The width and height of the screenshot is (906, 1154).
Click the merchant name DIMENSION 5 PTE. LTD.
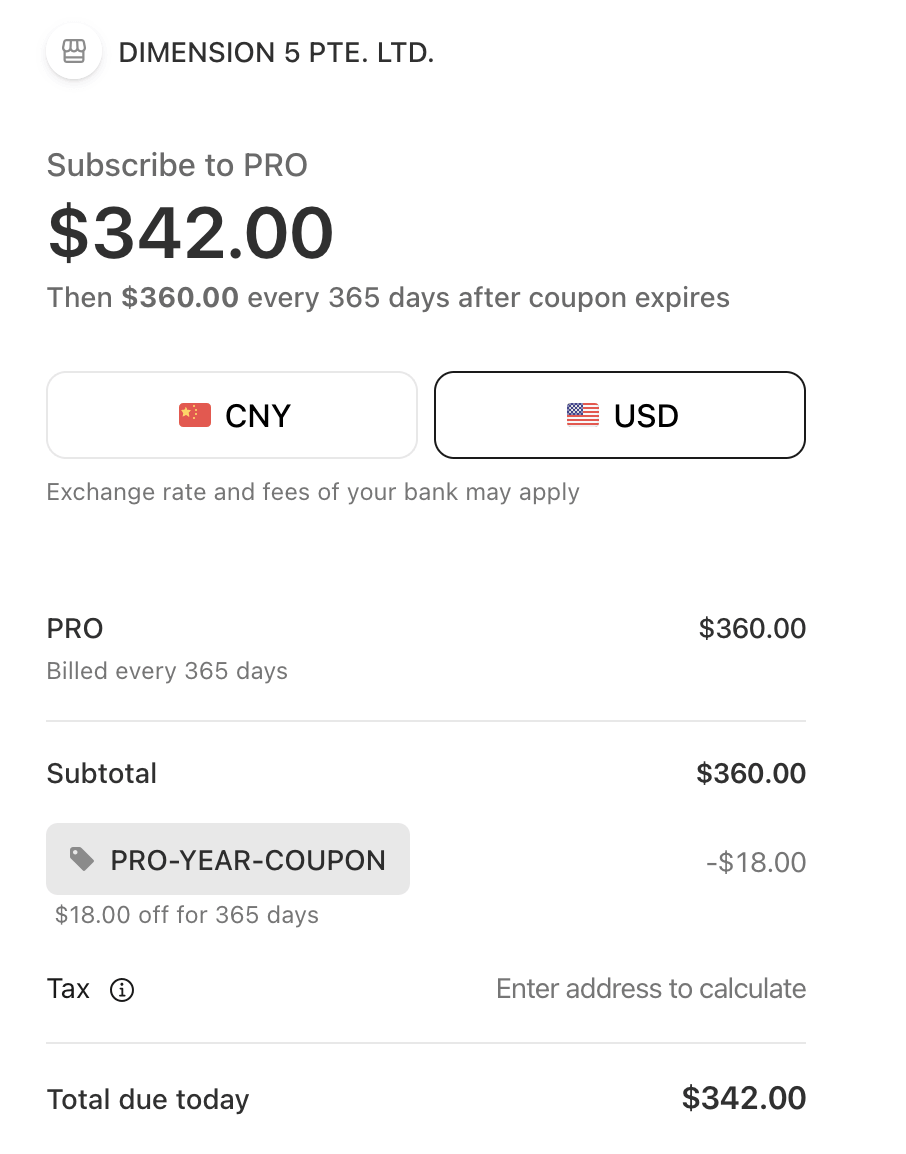[277, 52]
